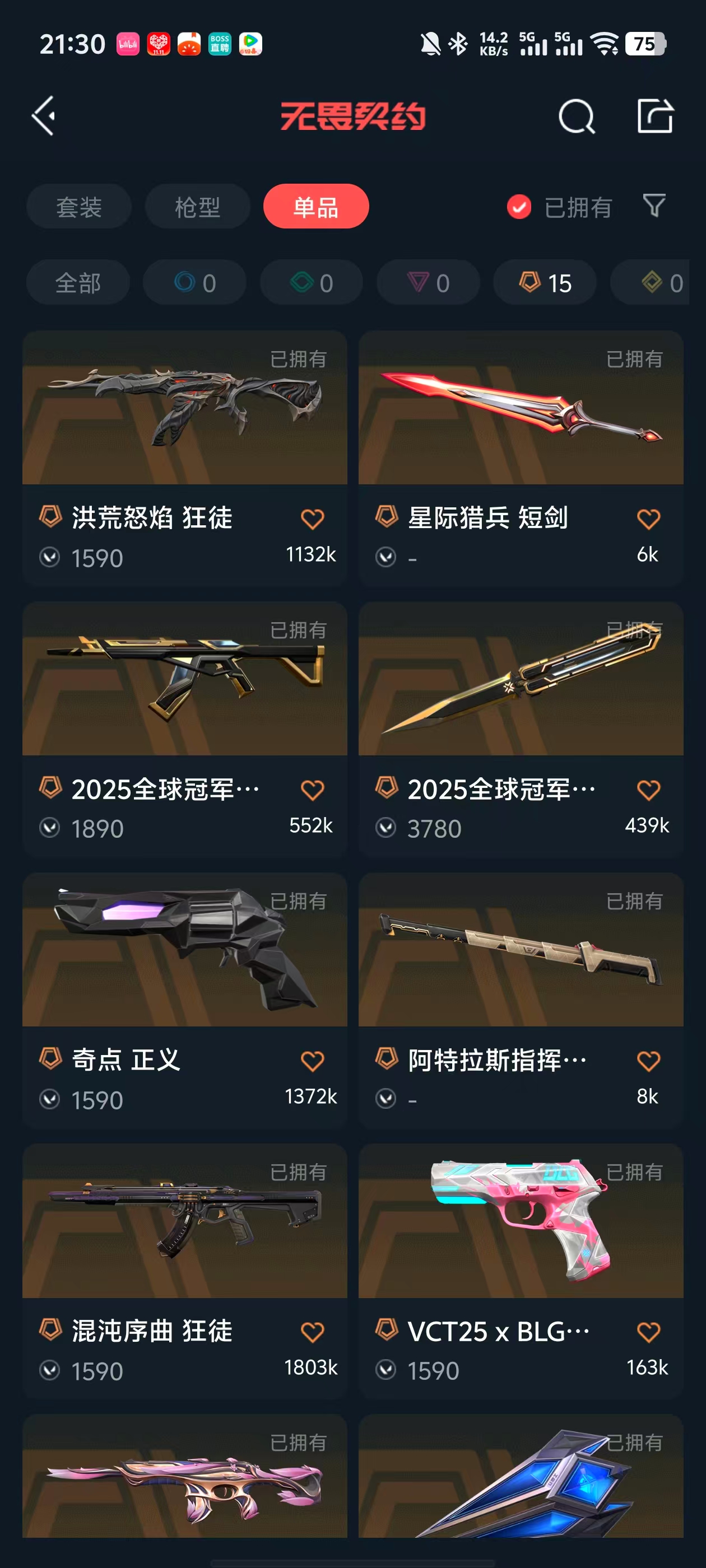Open the funnel filter options
Image resolution: width=706 pixels, height=1568 pixels.
(x=654, y=206)
